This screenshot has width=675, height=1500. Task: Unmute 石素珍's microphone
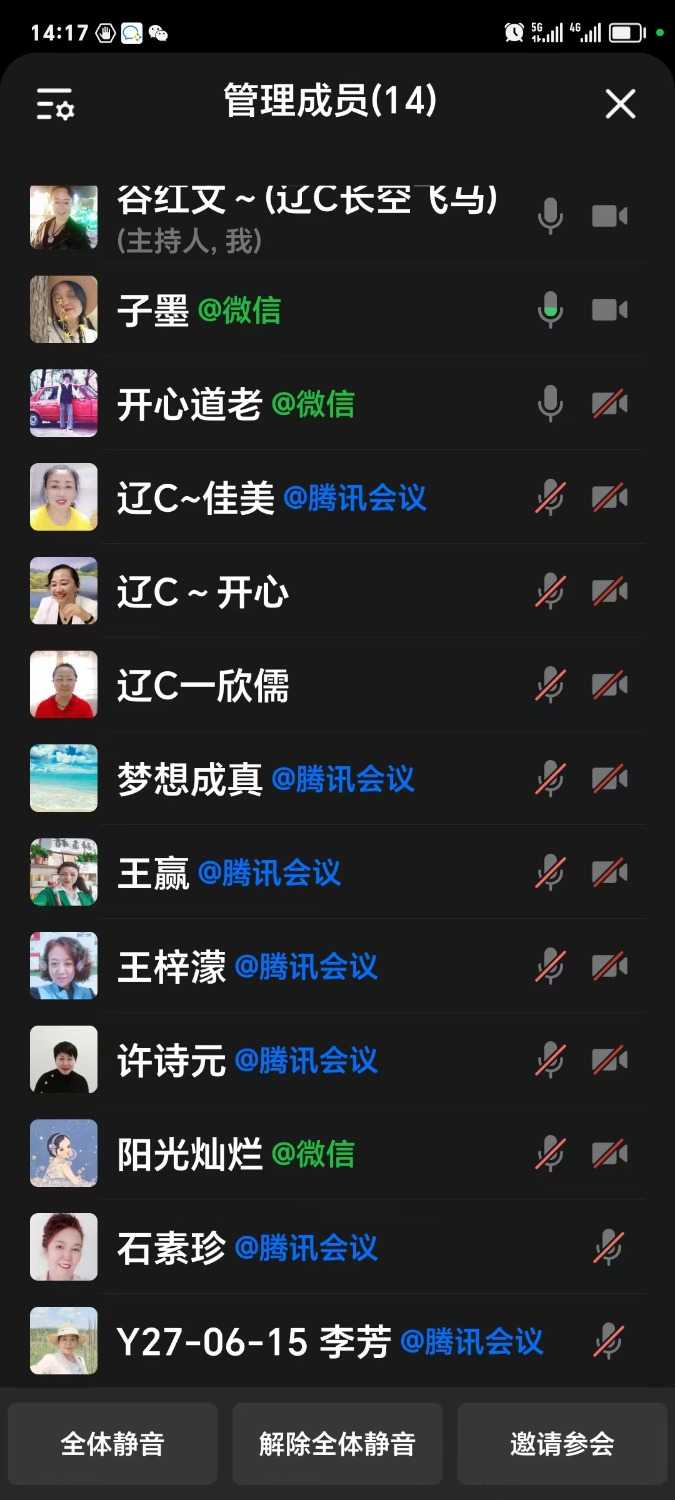(608, 1248)
